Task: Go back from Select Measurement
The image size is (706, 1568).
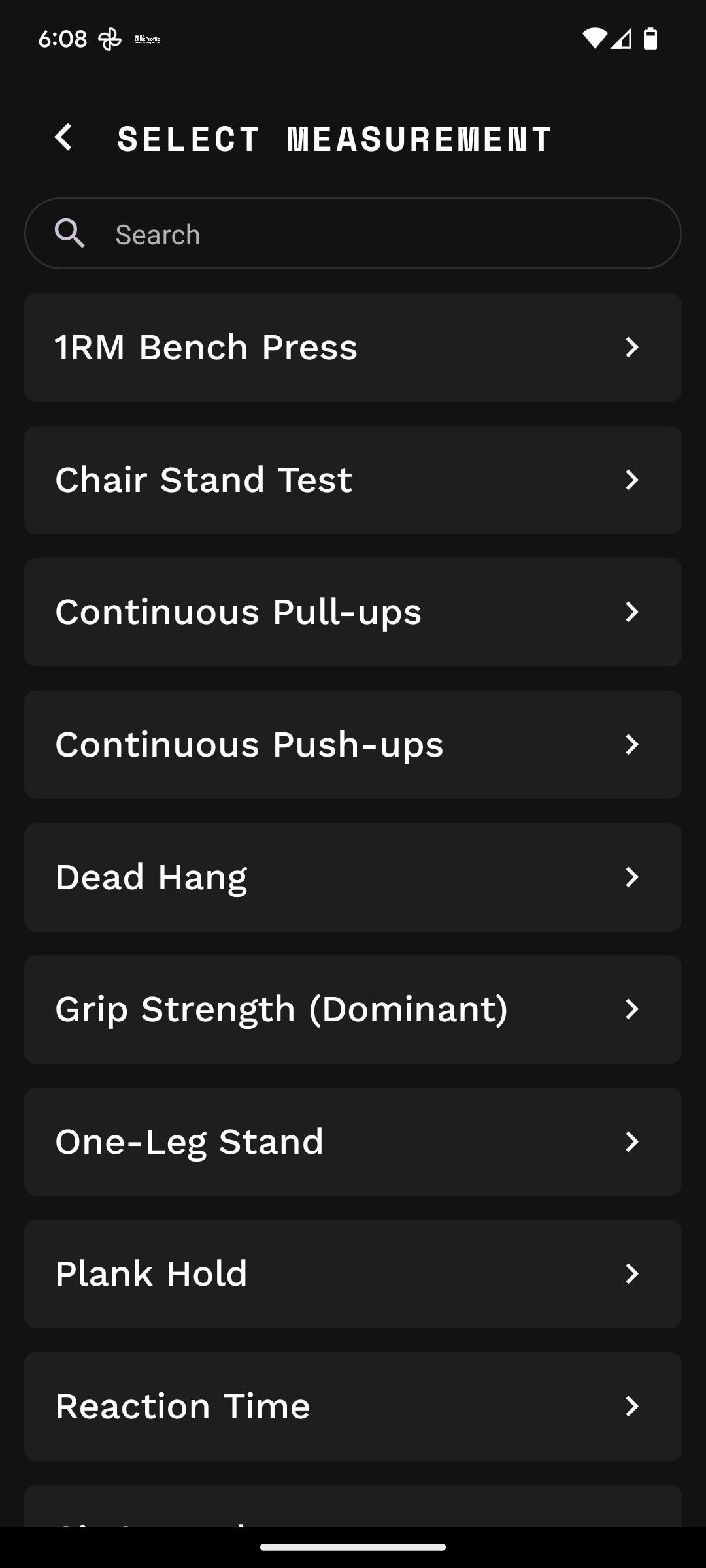Action: [64, 138]
